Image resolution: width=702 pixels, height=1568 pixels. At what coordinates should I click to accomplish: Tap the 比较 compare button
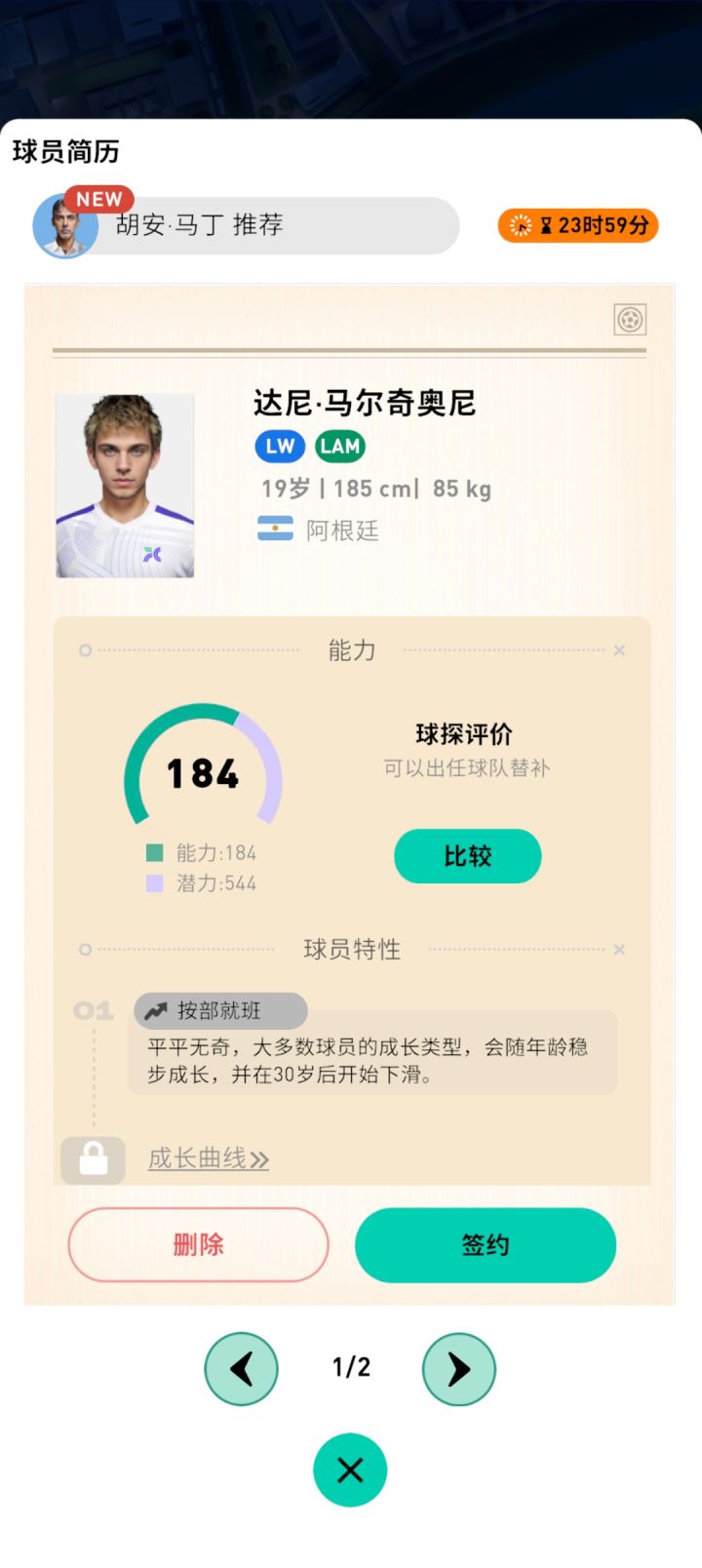[467, 856]
